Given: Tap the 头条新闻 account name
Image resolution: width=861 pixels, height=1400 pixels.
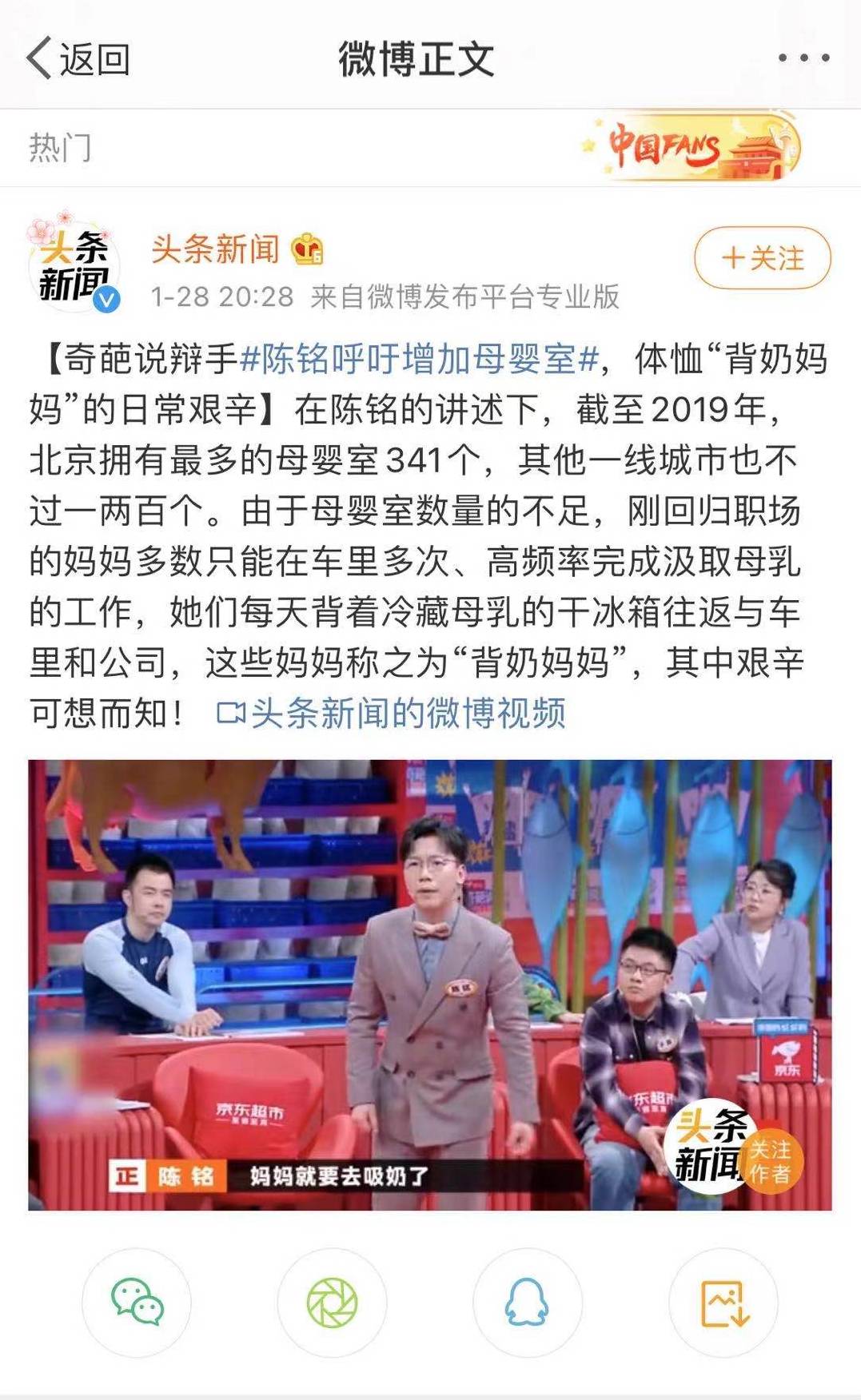Looking at the screenshot, I should coord(216,249).
